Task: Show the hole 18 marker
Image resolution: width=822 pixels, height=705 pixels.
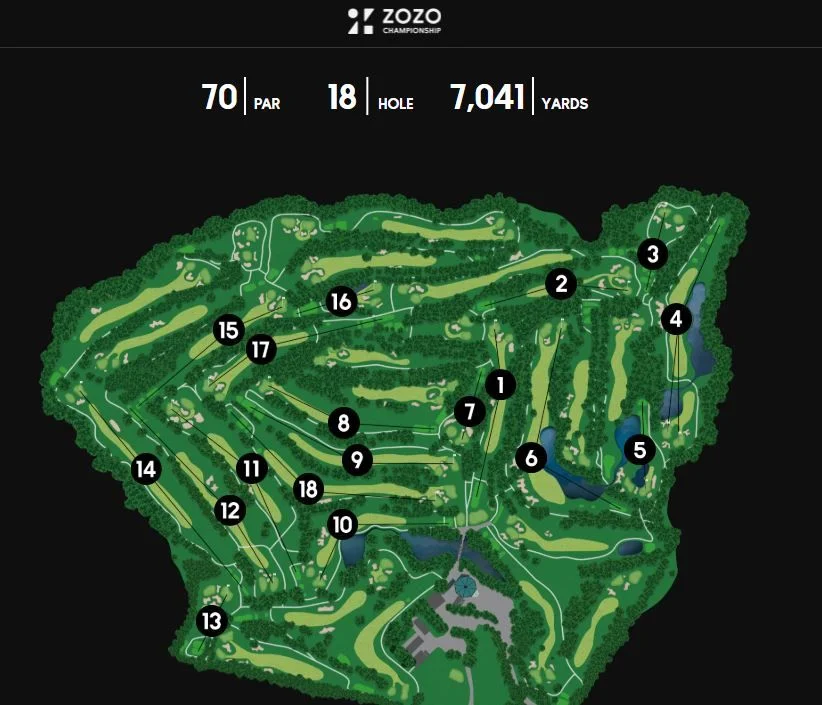Action: (x=308, y=489)
